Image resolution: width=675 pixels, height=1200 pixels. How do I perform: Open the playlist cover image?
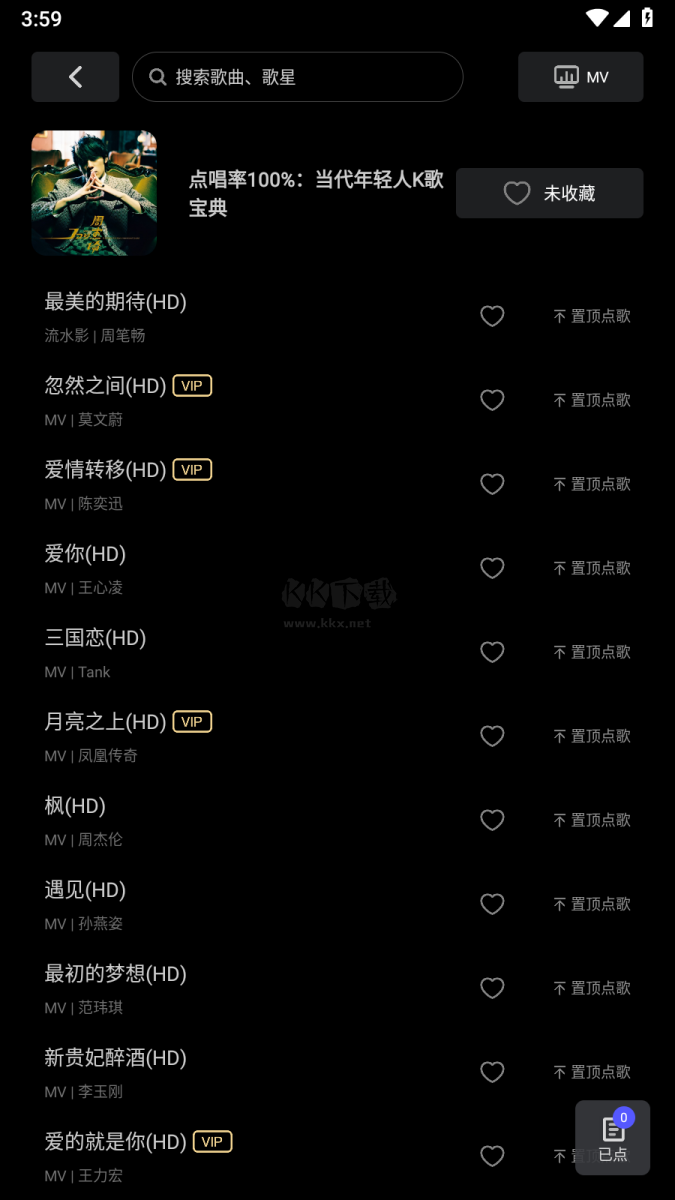[x=94, y=193]
